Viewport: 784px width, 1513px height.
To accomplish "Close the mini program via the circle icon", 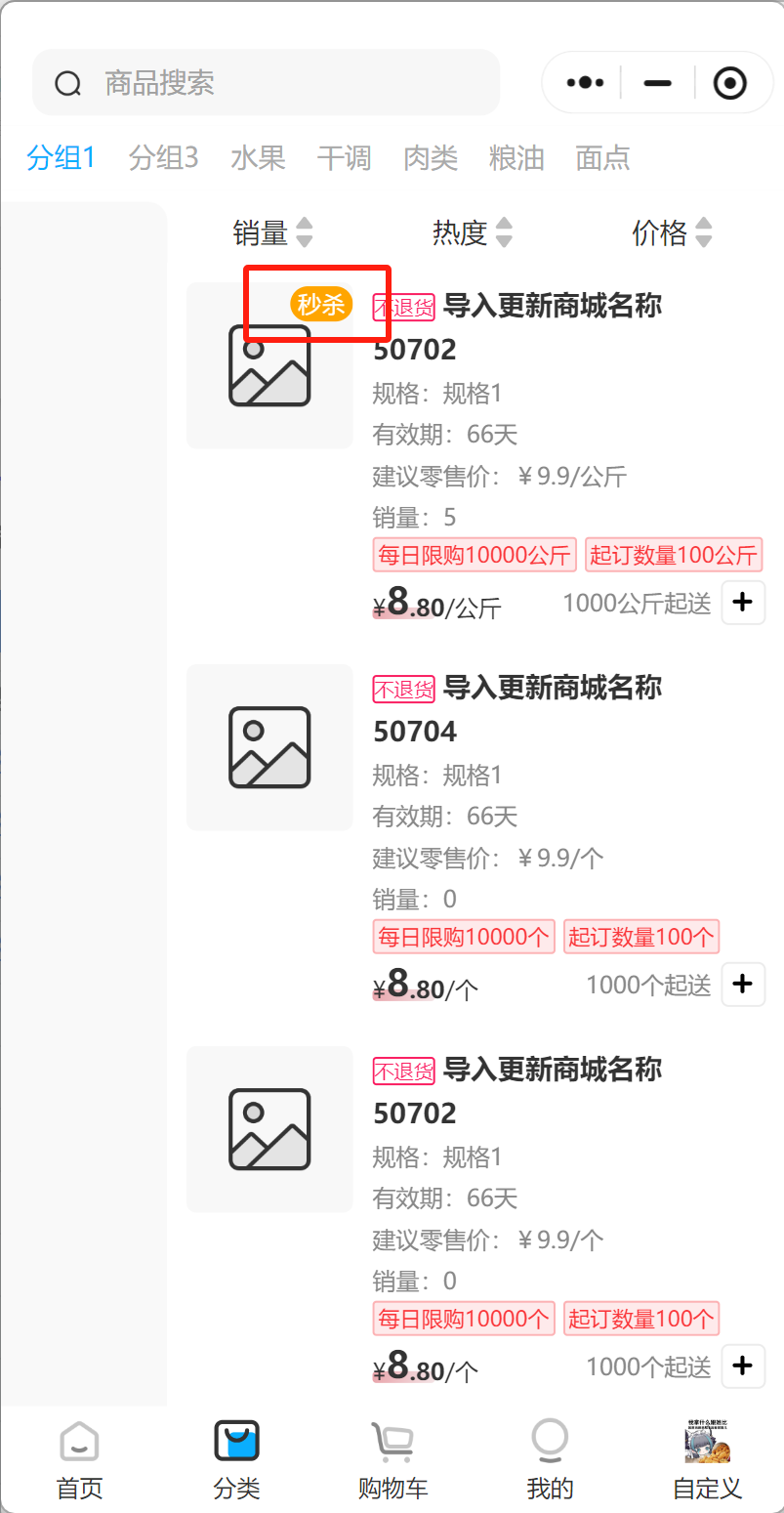I will [730, 83].
